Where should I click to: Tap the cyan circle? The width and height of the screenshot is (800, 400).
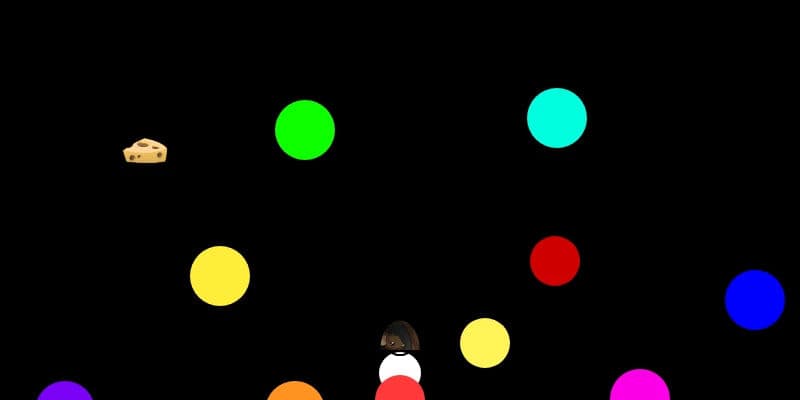557,118
